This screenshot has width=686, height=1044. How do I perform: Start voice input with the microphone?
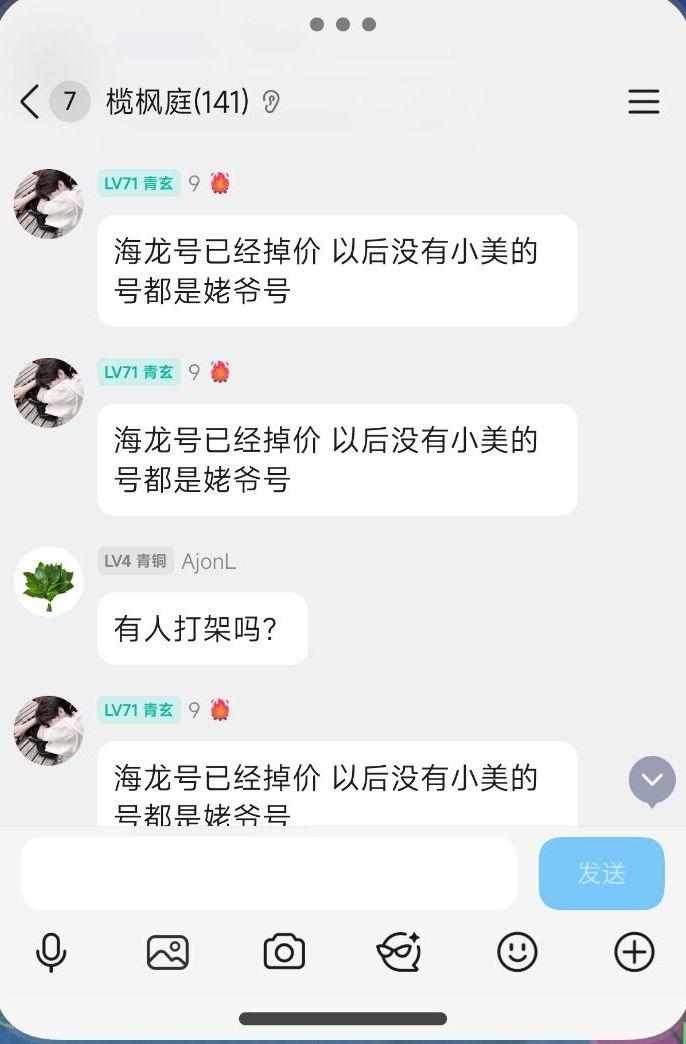(51, 952)
